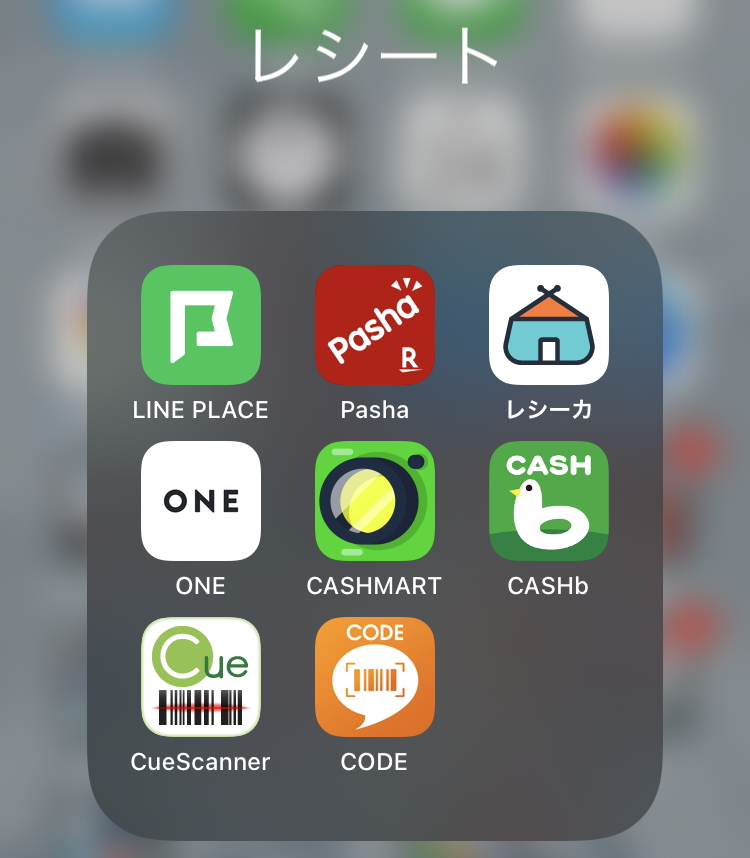Launch the Pasha app
The height and width of the screenshot is (858, 750).
coord(375,325)
